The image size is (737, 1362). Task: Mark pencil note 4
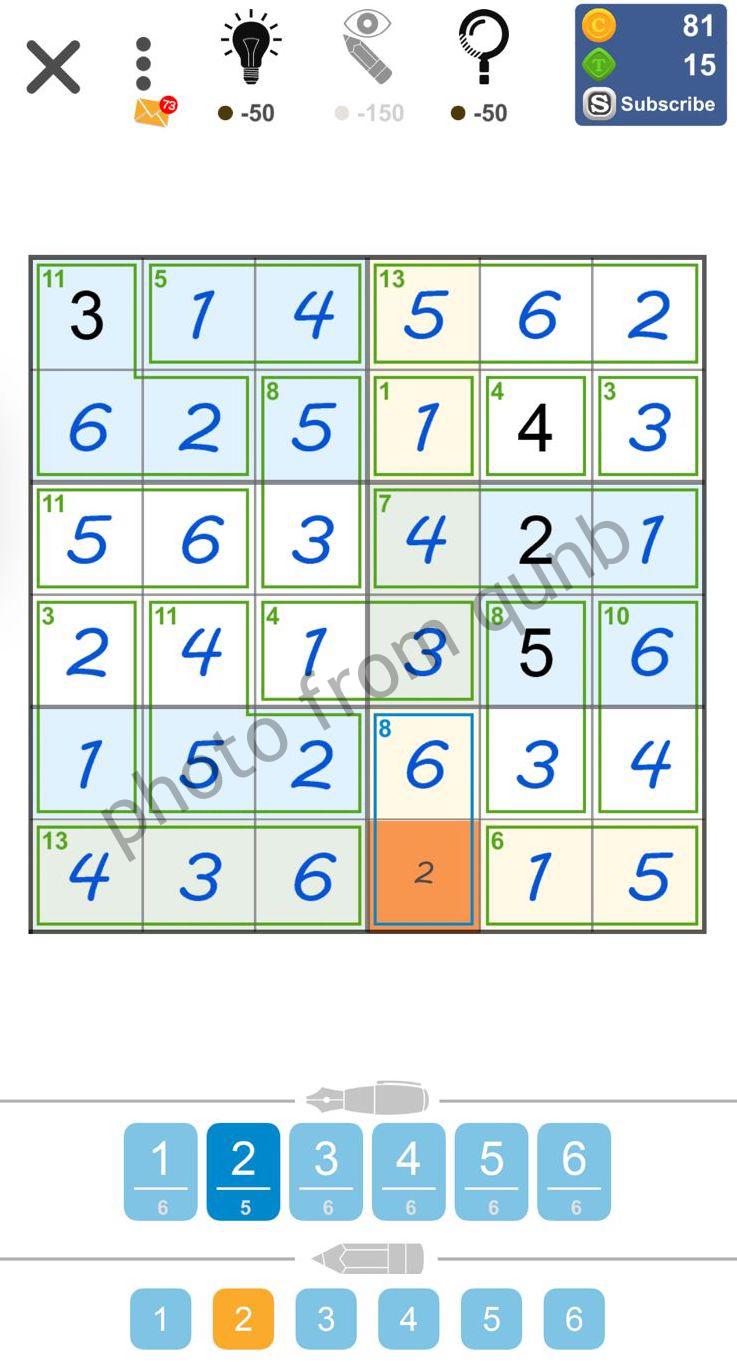point(408,1319)
